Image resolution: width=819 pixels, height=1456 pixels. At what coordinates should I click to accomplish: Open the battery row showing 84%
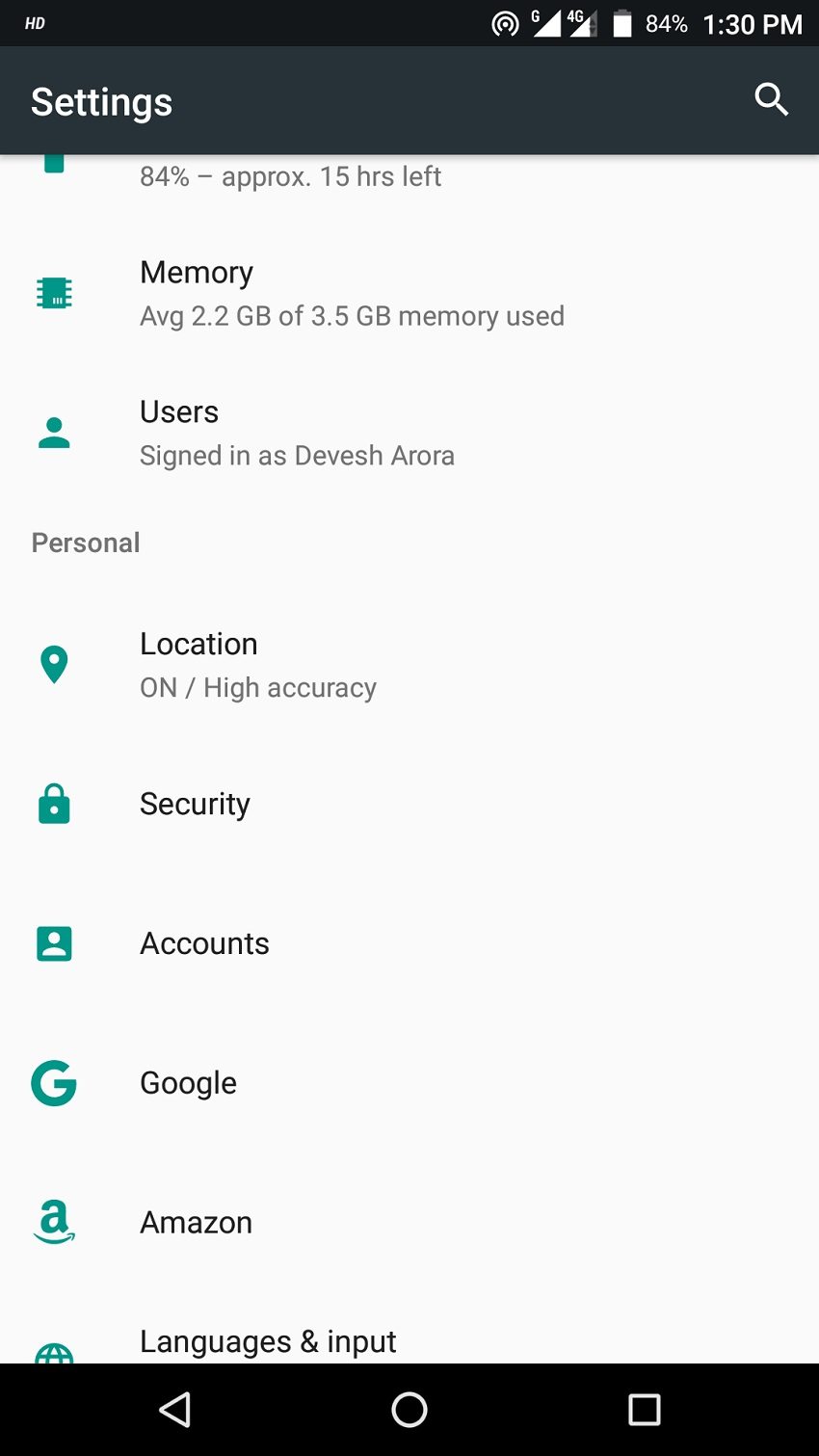[x=290, y=176]
